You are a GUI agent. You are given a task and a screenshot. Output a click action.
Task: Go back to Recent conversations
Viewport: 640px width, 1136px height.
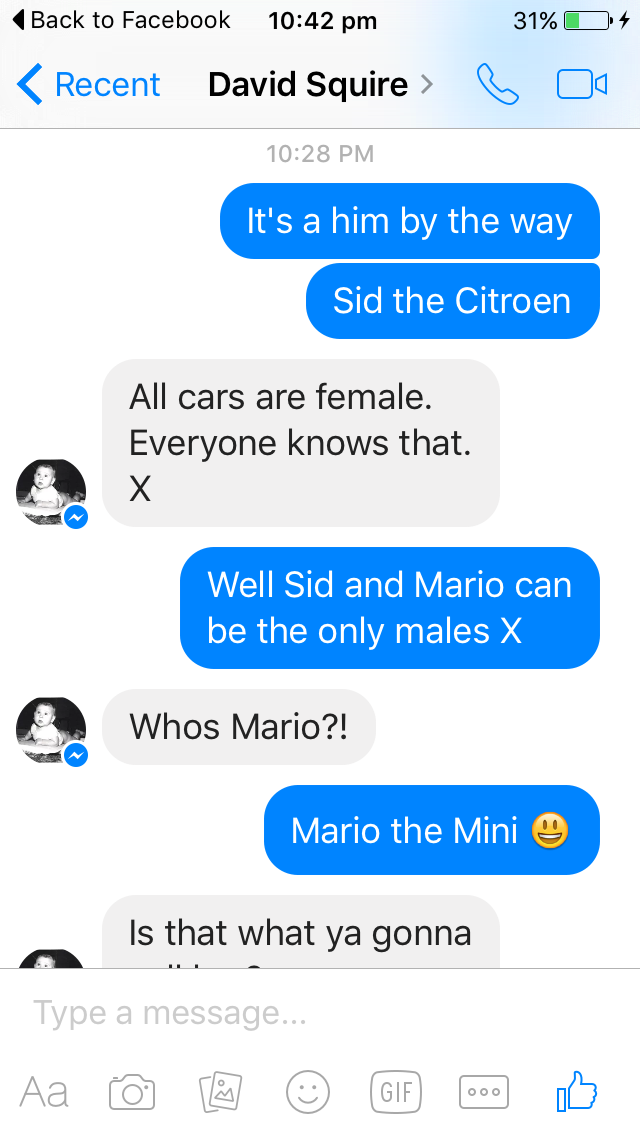click(88, 85)
